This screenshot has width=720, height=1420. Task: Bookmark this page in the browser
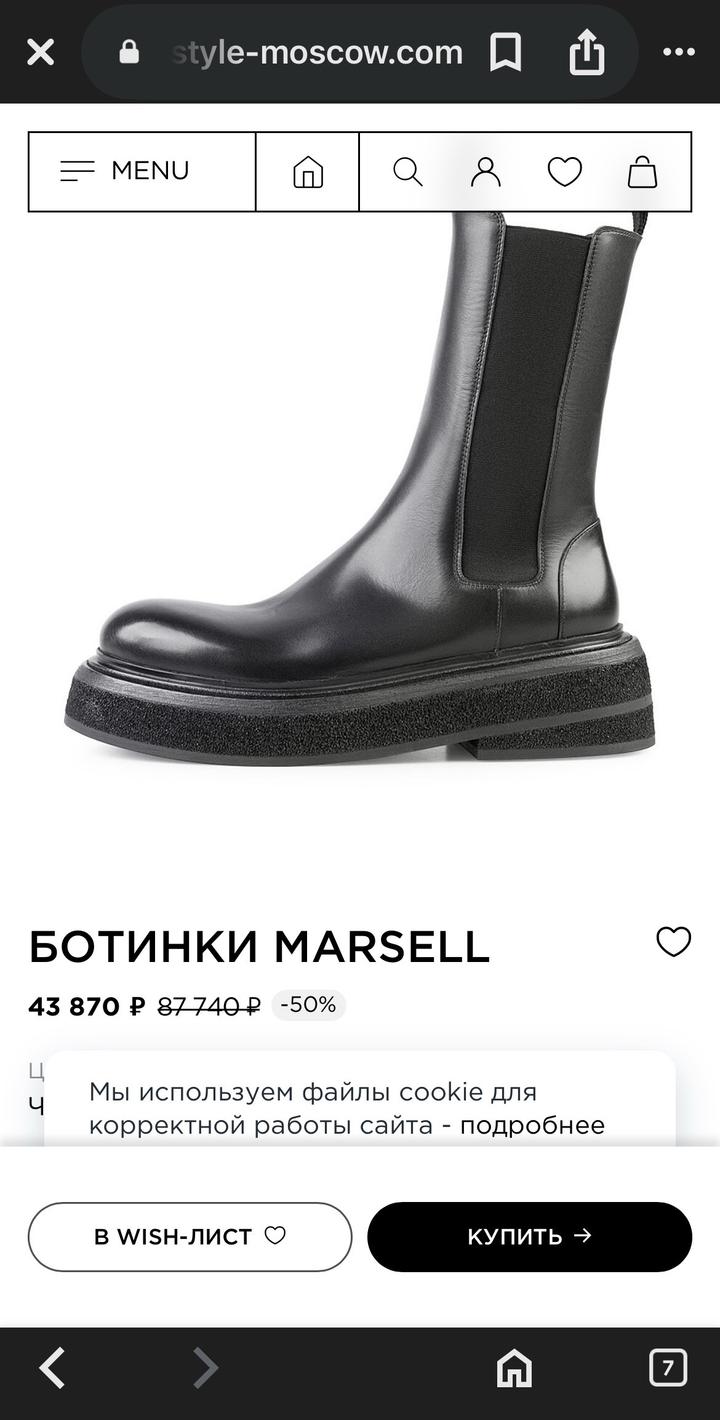[x=506, y=52]
